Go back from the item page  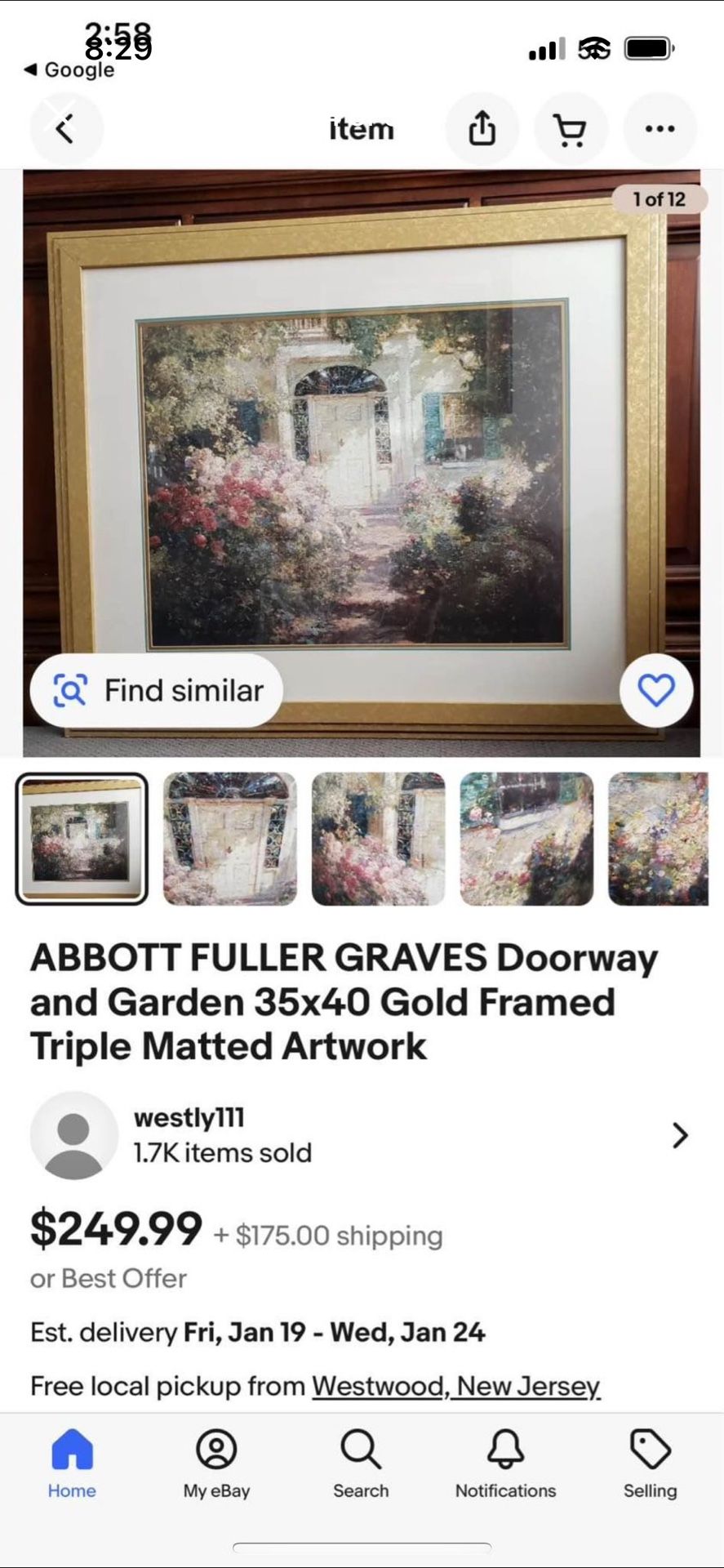[x=66, y=128]
